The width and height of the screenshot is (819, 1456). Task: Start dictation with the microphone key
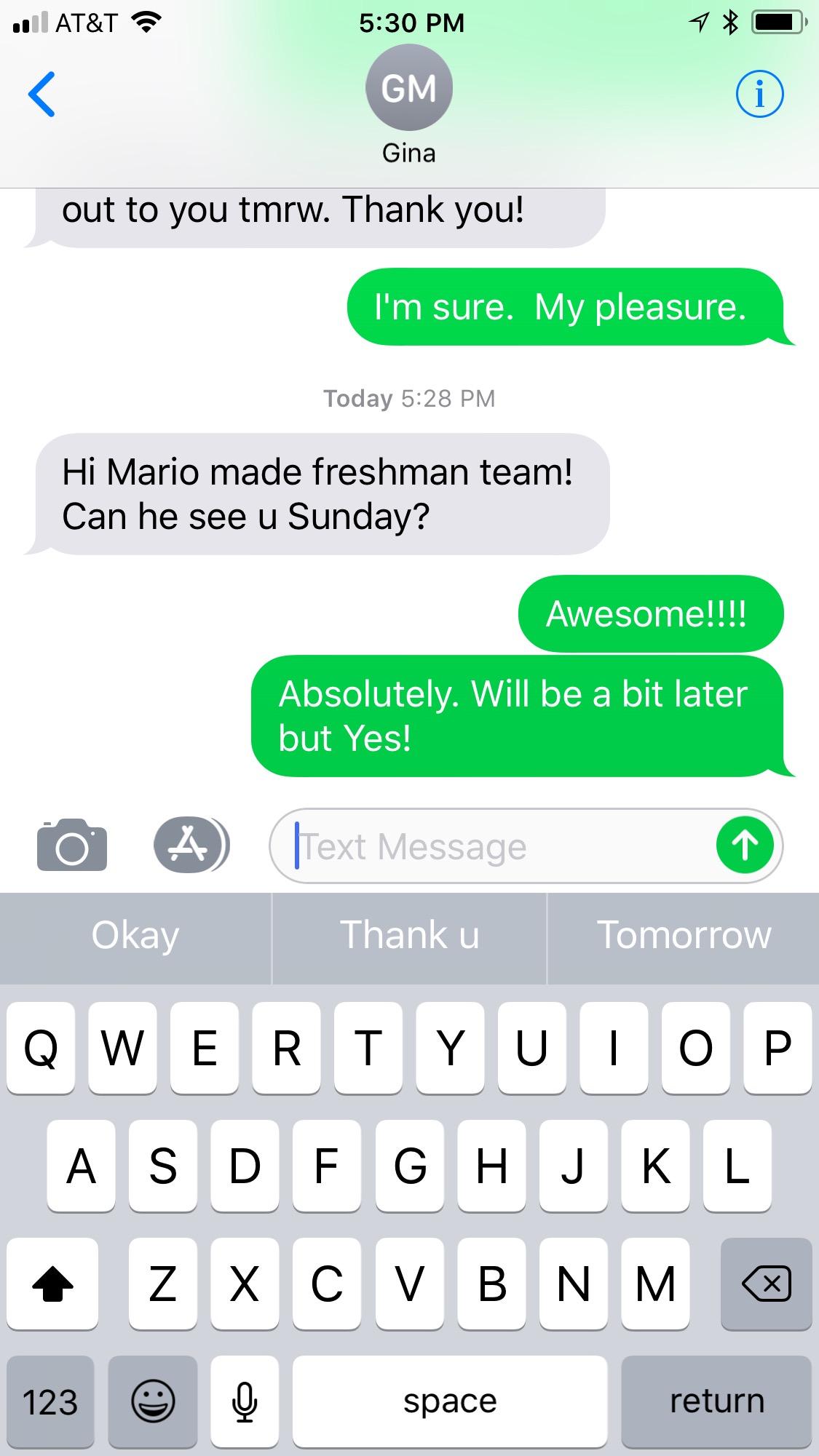pos(245,1401)
